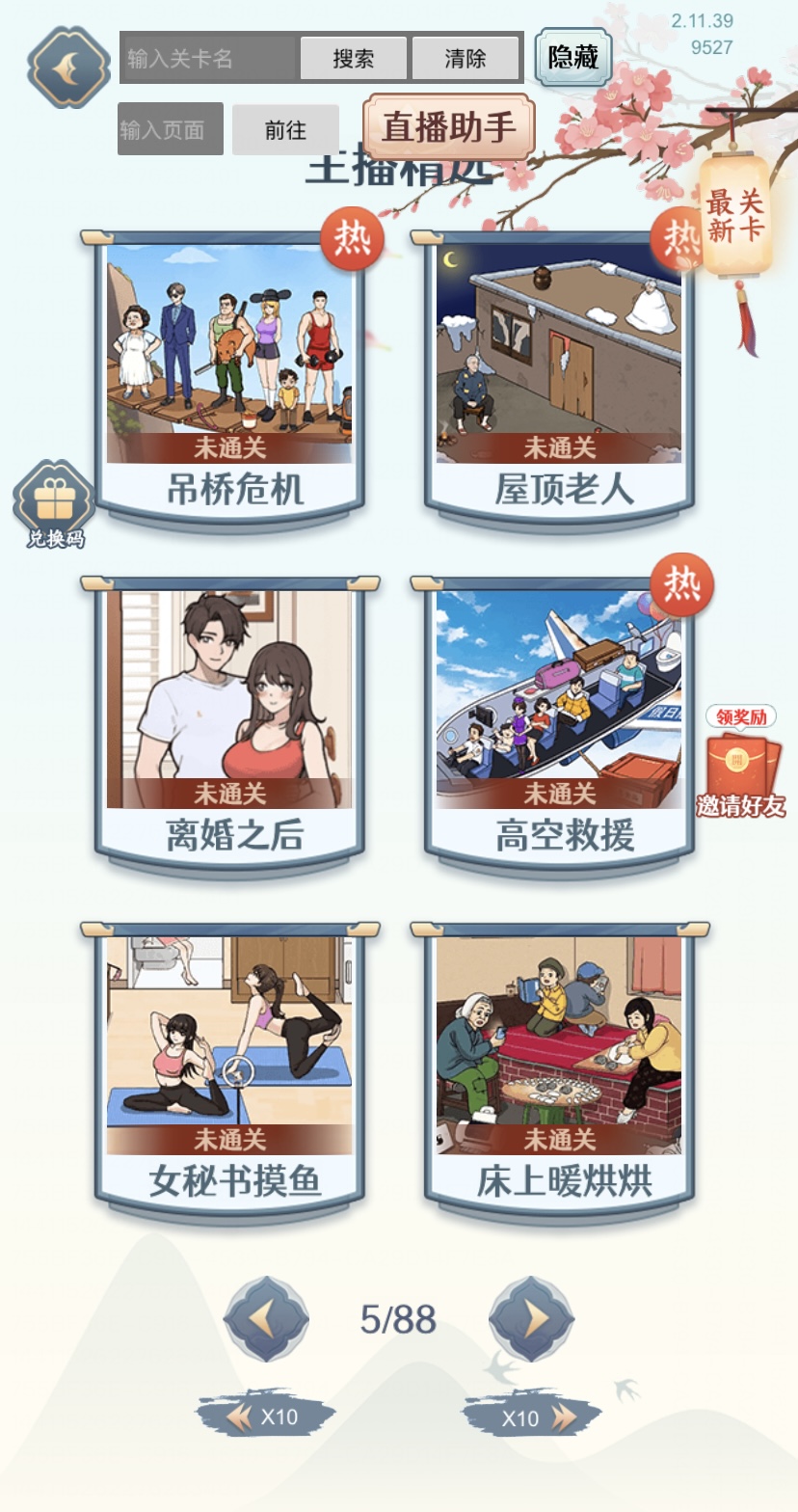Open the 屋顶老人 level card
This screenshot has width=798, height=1512.
(559, 378)
